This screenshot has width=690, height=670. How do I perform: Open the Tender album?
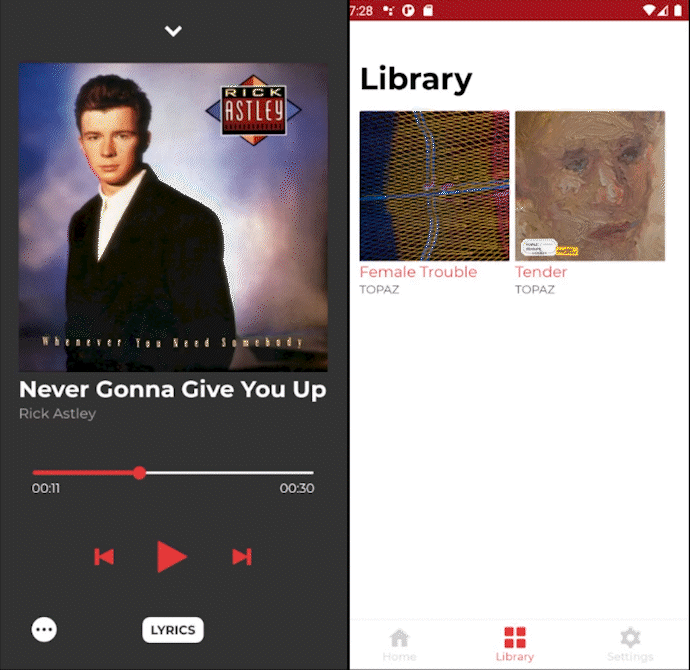click(x=590, y=187)
